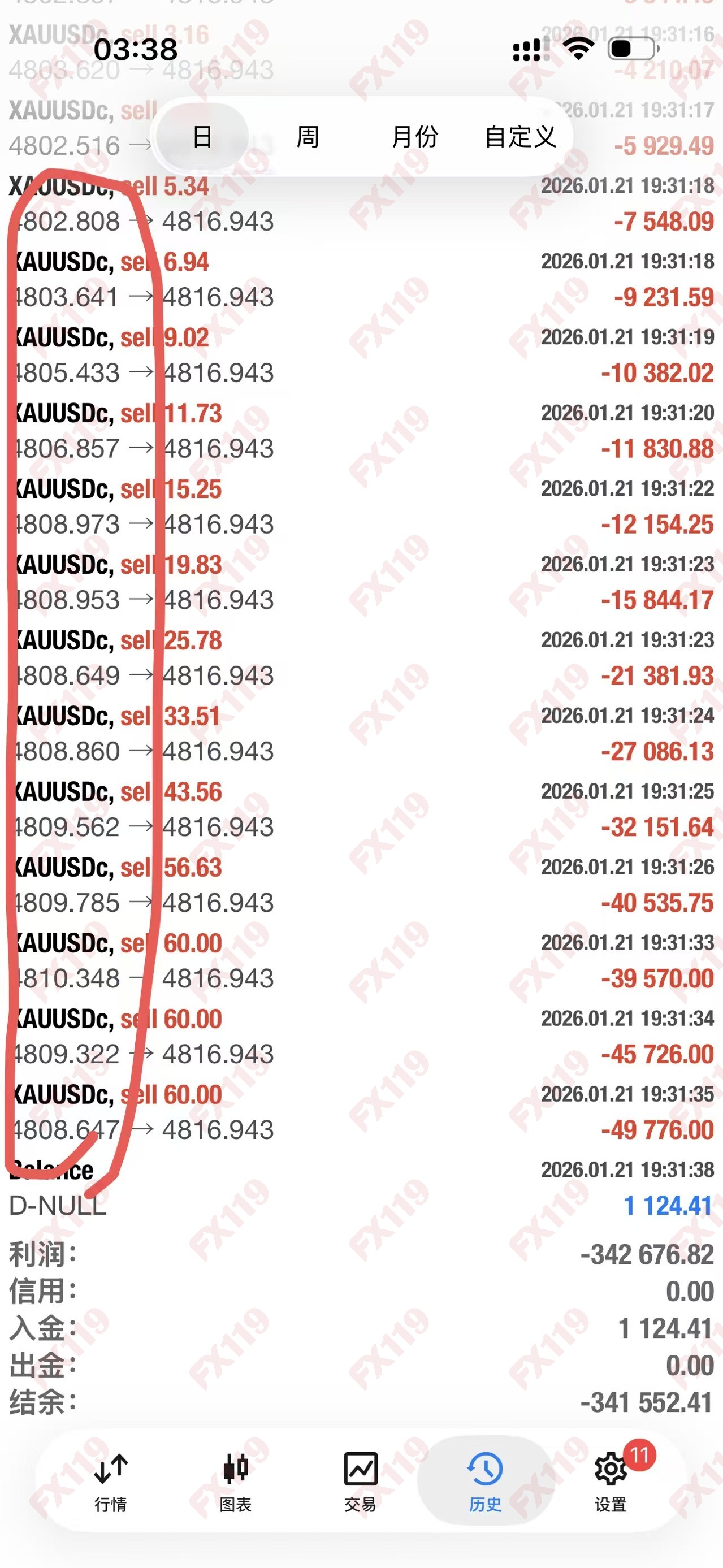This screenshot has height=1568, width=723.
Task: Select the 日 period filter
Action: point(202,137)
